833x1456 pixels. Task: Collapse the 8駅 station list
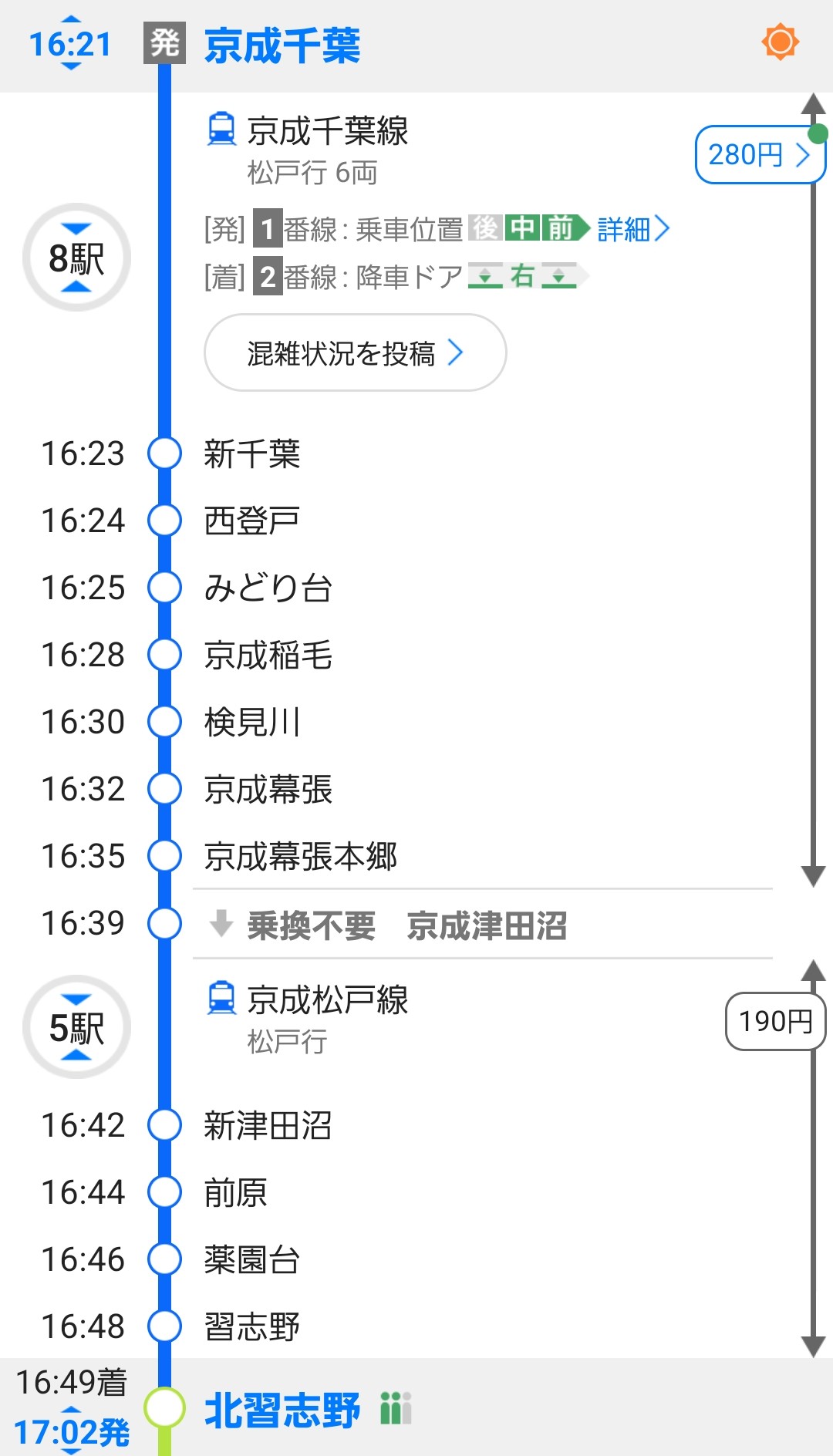[x=76, y=258]
